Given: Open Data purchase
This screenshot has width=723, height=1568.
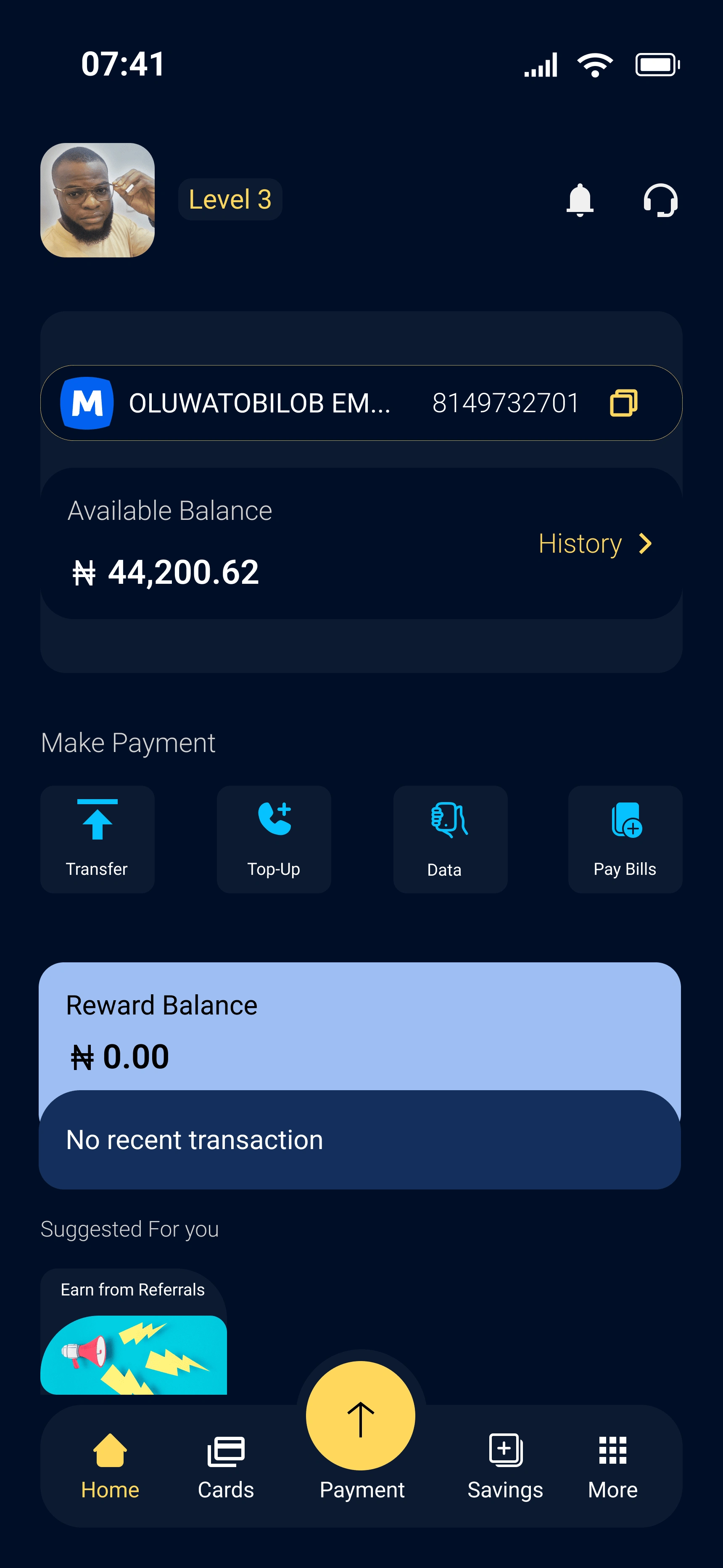Looking at the screenshot, I should click(450, 839).
